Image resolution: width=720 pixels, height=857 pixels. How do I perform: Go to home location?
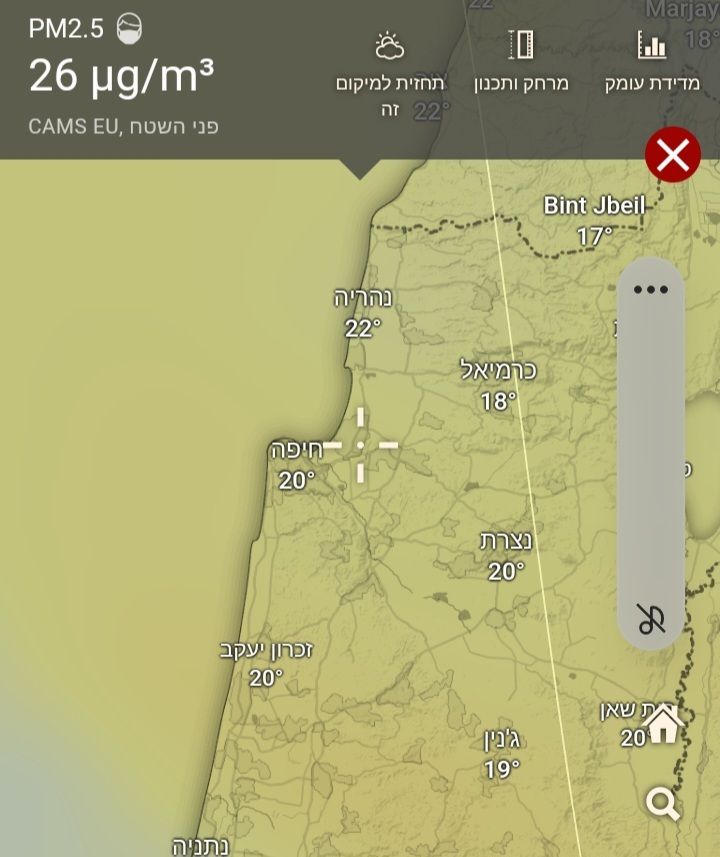[x=662, y=725]
